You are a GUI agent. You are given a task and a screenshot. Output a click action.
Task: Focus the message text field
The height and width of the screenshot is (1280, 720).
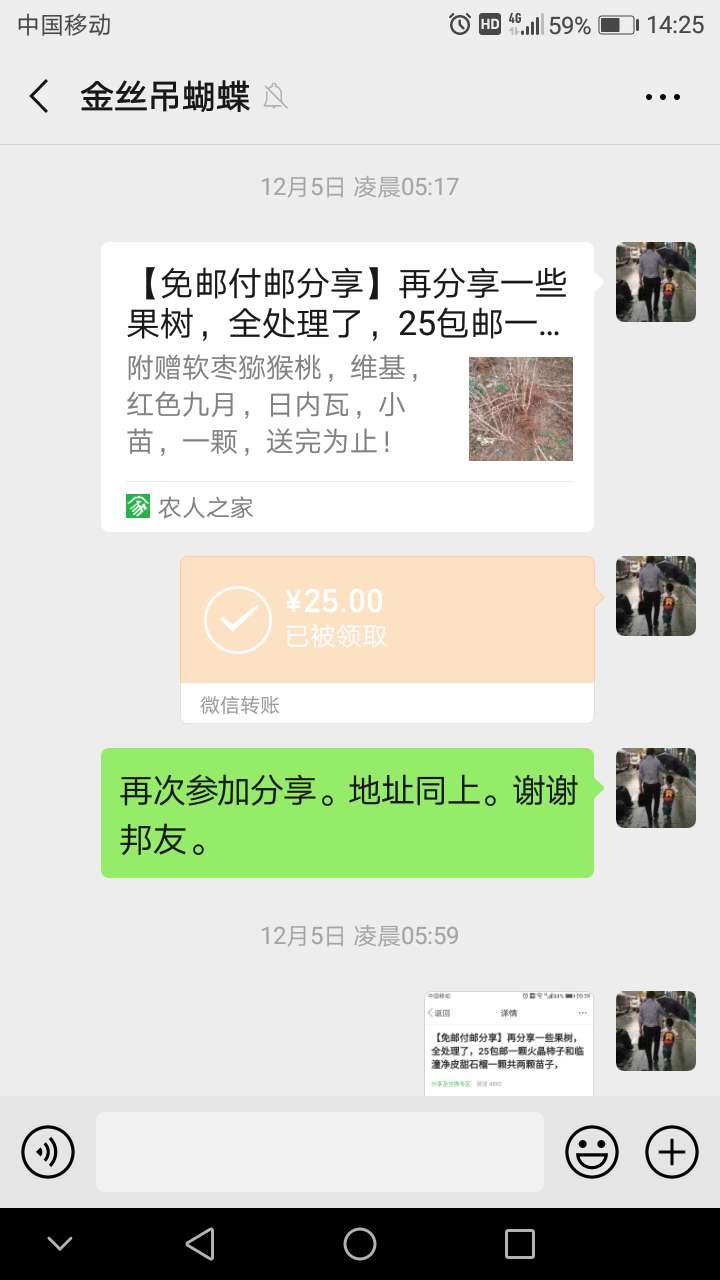(320, 1152)
